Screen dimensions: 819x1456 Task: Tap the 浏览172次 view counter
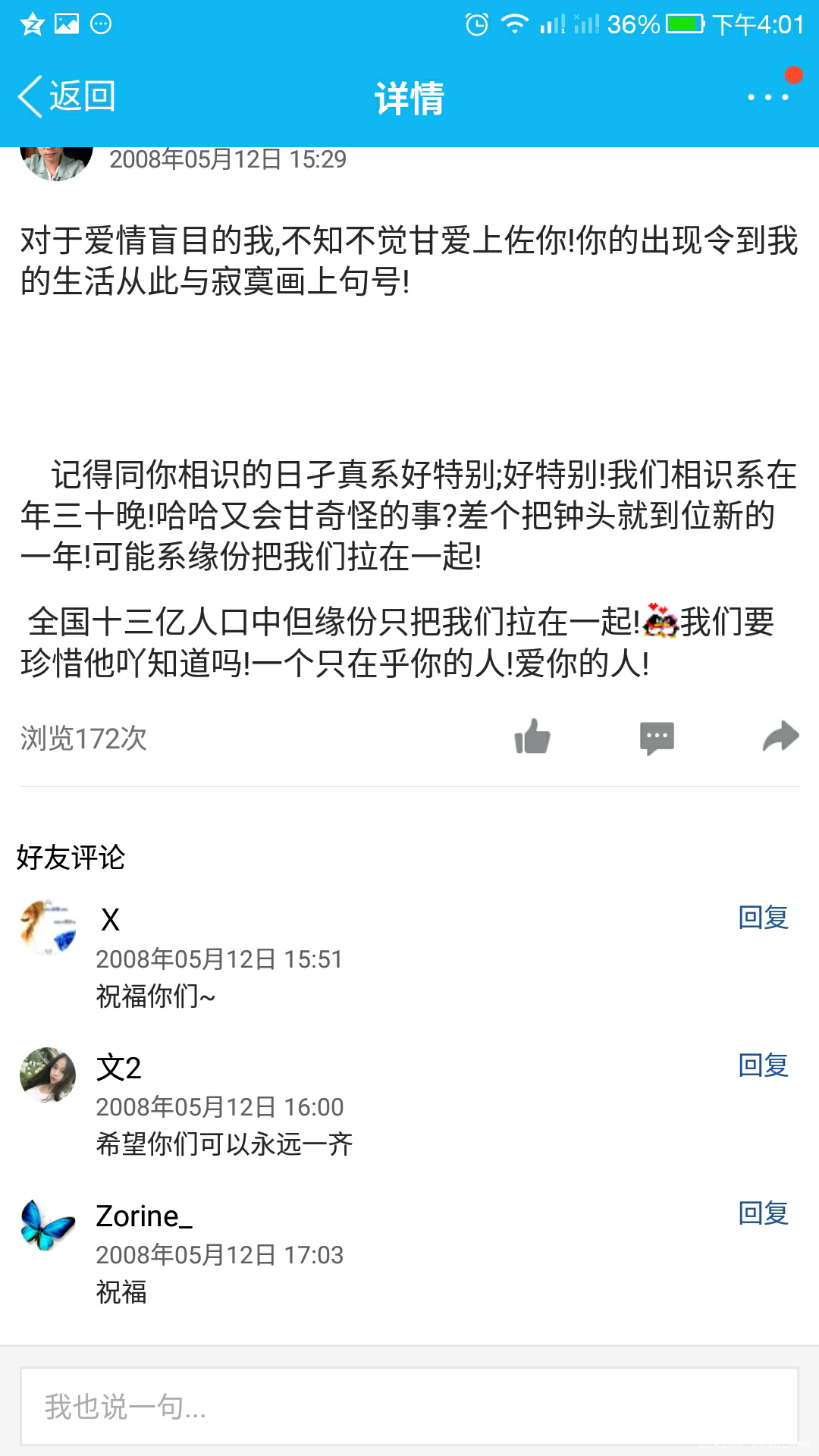point(83,737)
